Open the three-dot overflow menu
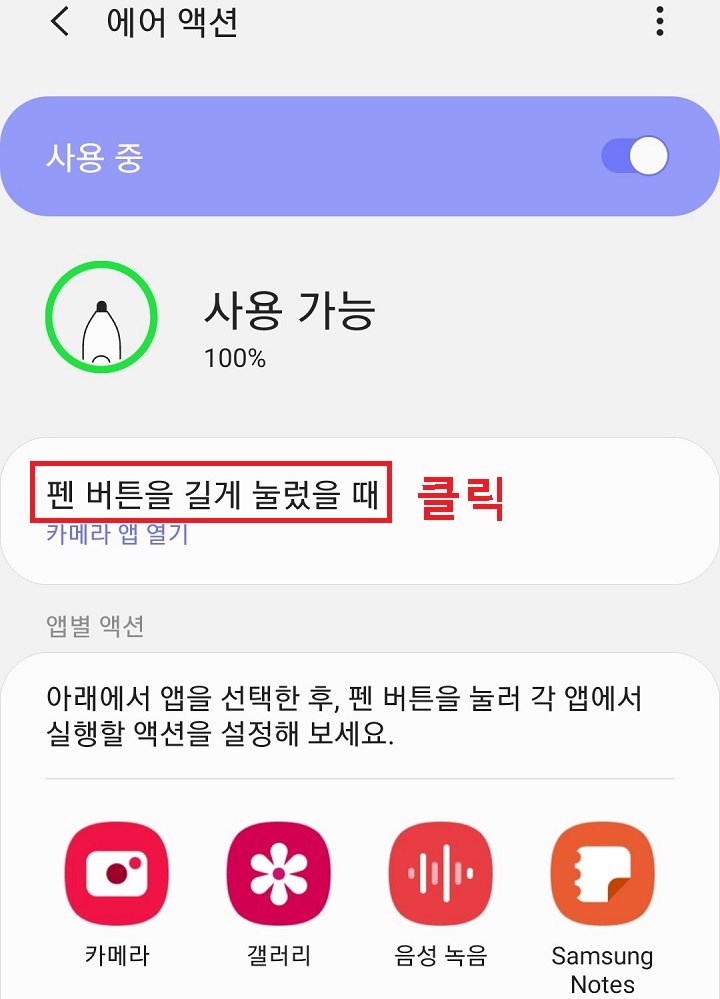720x999 pixels. click(x=659, y=22)
